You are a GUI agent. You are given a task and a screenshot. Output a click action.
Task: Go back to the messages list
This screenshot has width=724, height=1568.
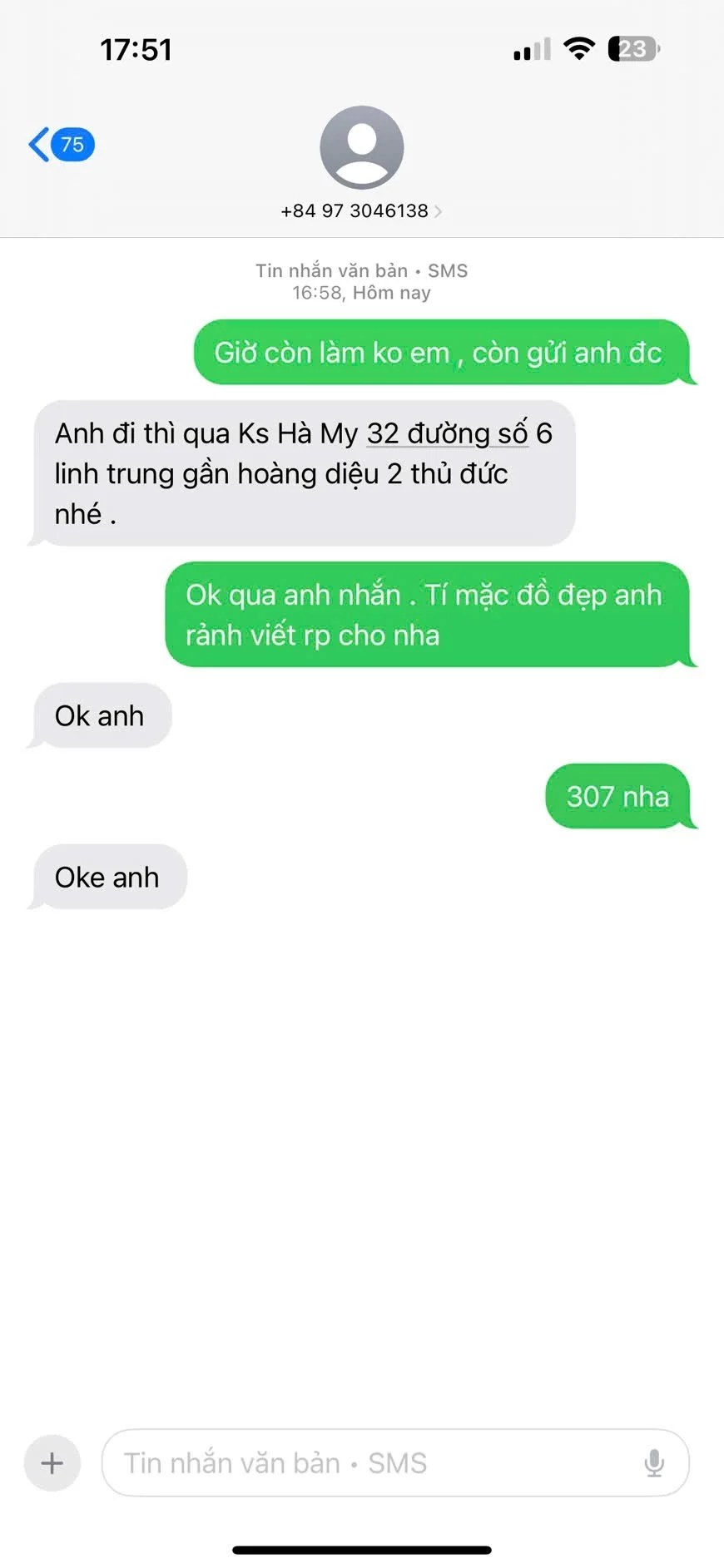click(60, 145)
